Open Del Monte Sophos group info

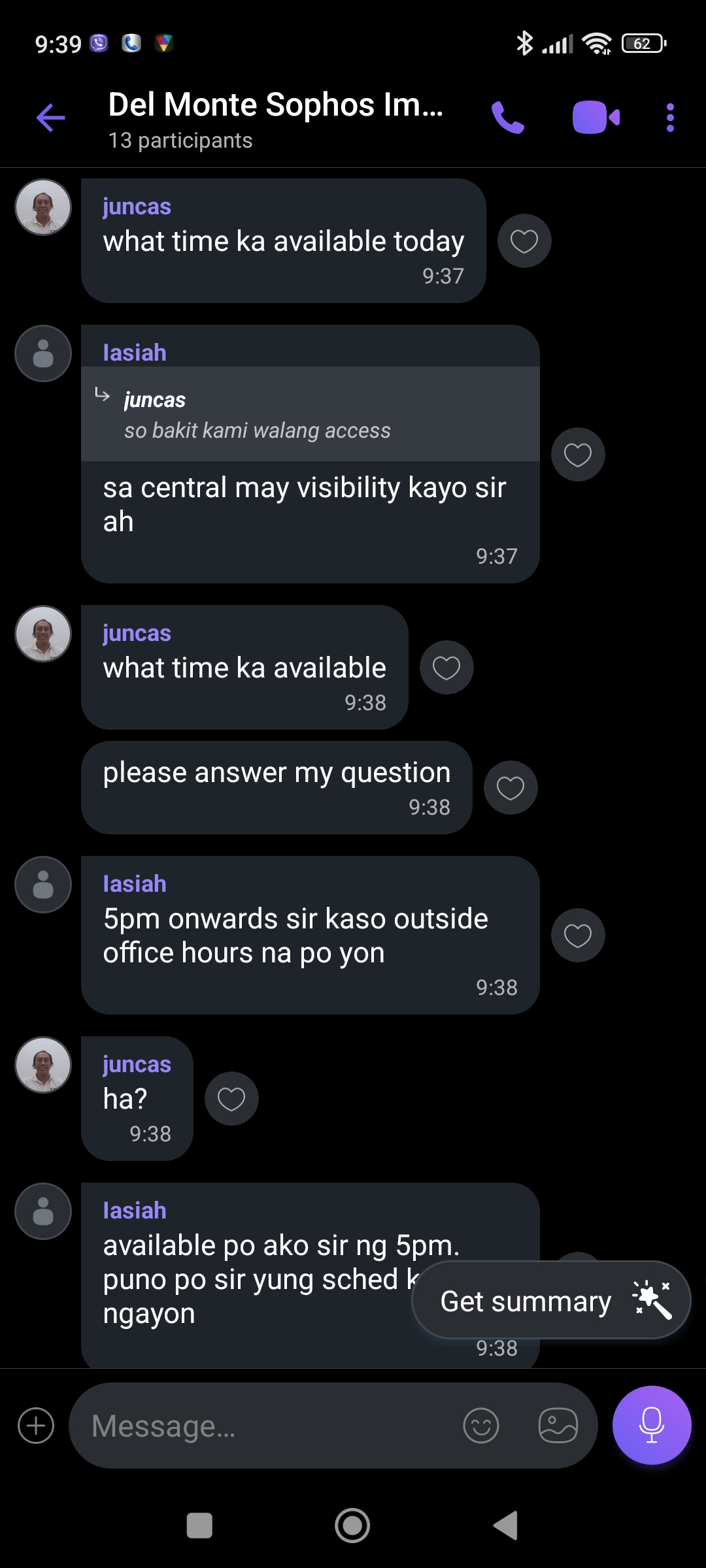275,119
